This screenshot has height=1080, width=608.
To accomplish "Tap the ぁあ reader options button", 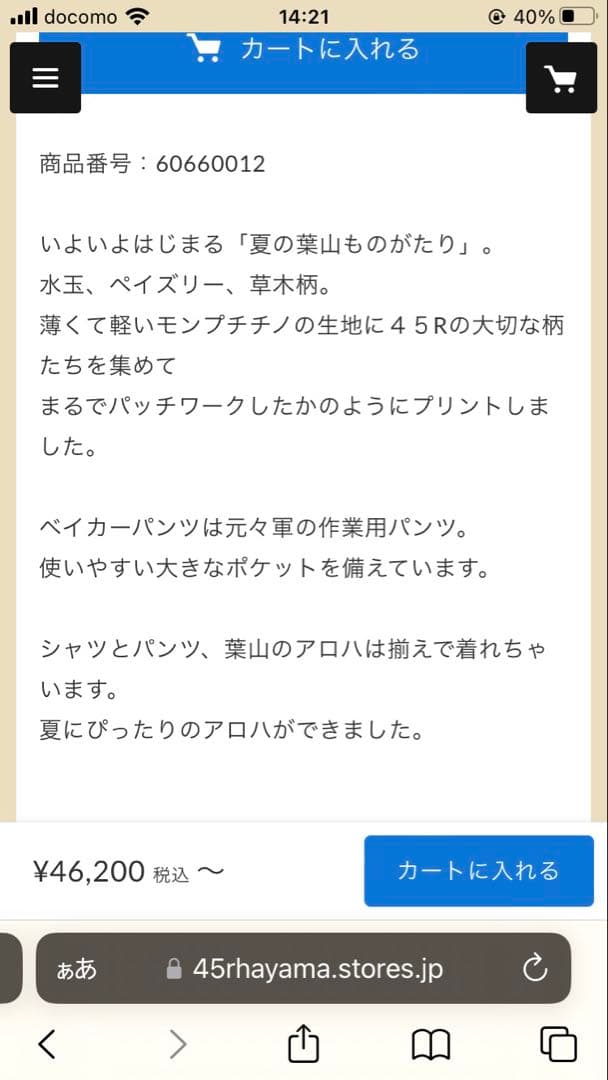I will pyautogui.click(x=77, y=968).
